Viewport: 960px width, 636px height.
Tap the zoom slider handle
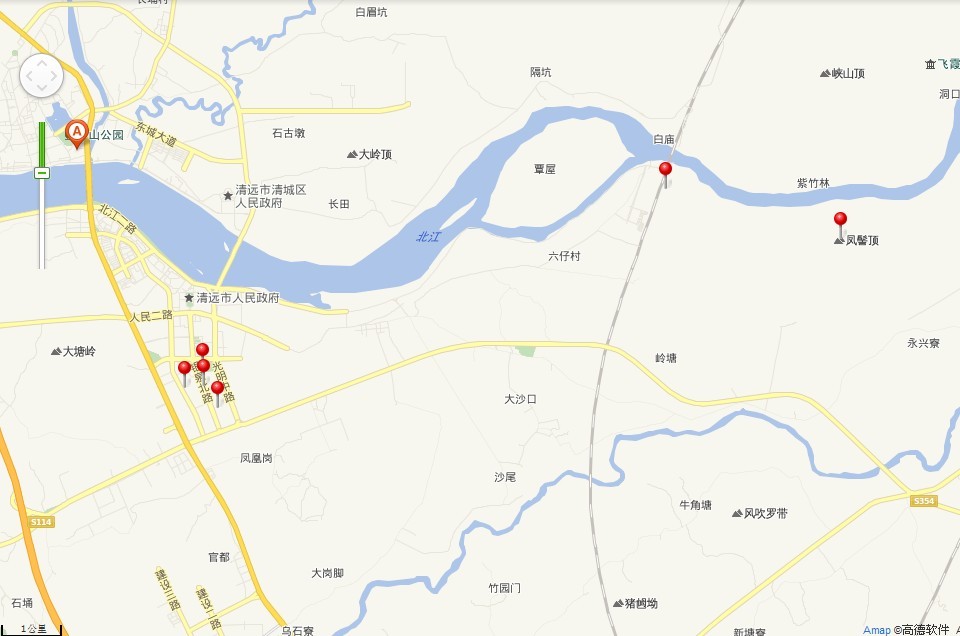click(42, 173)
